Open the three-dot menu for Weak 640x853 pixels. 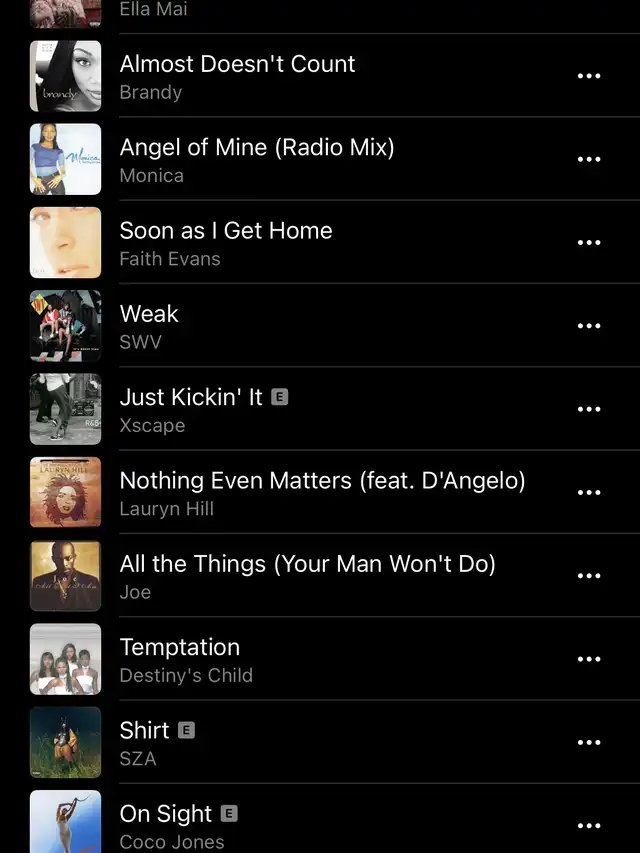(589, 326)
